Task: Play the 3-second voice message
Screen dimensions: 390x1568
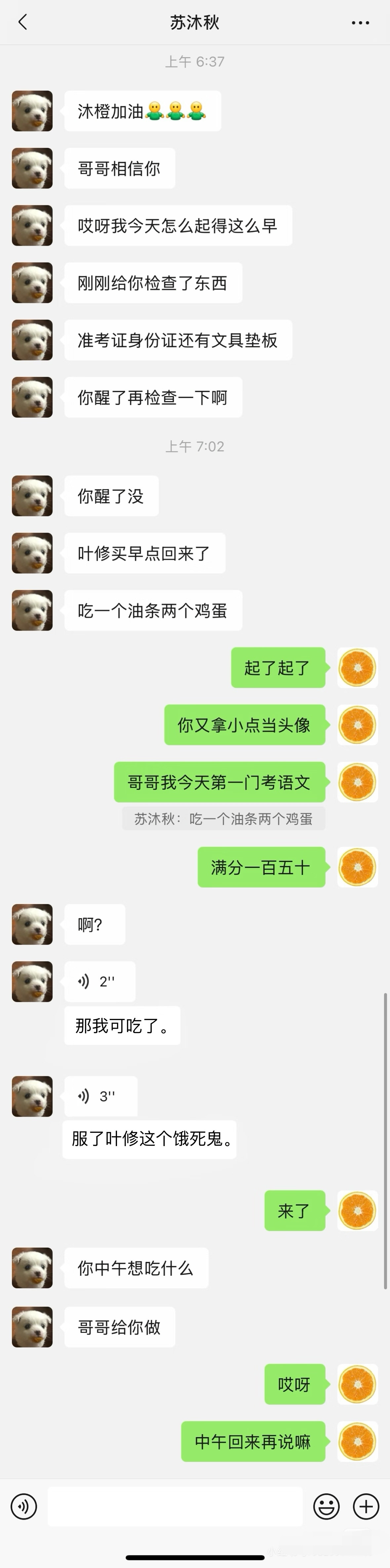Action: click(x=100, y=1096)
